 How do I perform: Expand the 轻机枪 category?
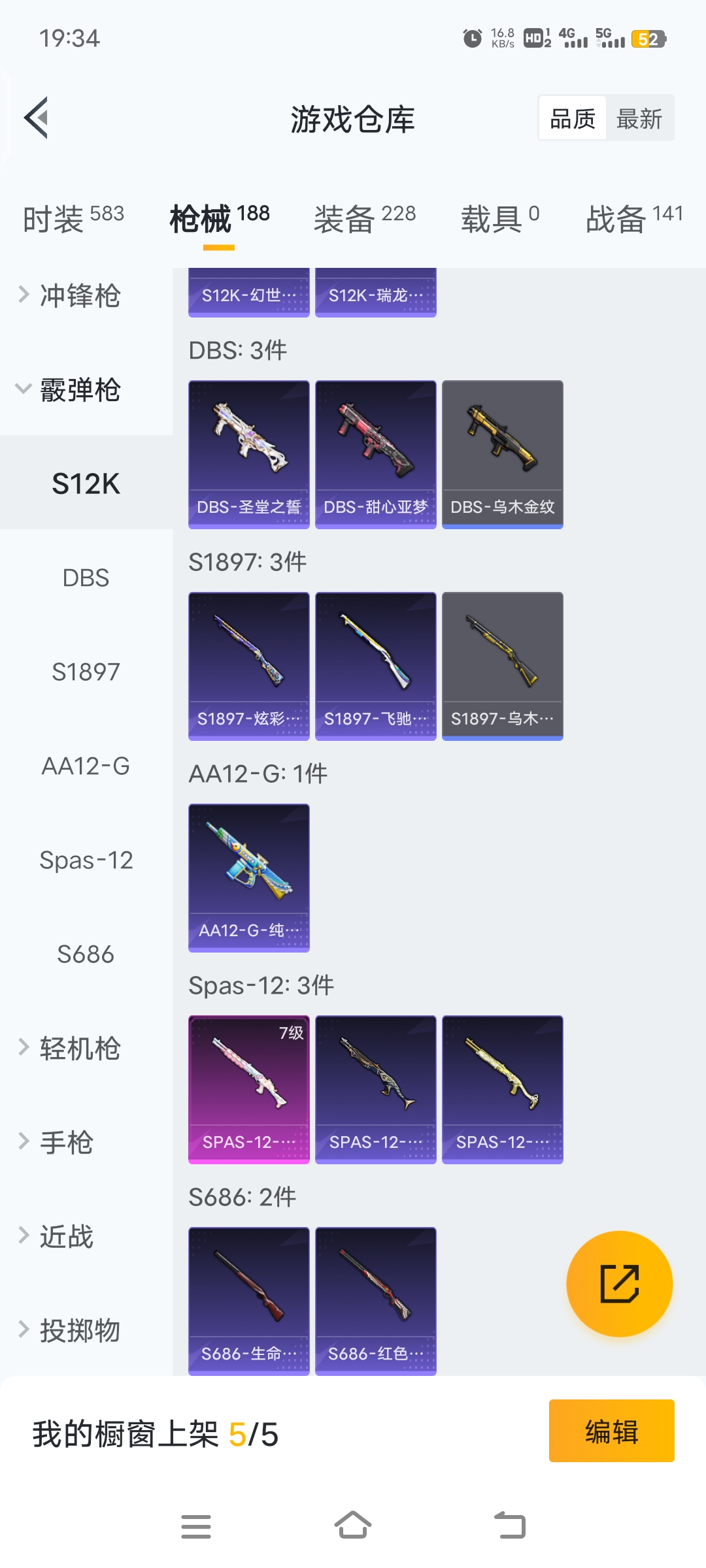coord(69,1048)
